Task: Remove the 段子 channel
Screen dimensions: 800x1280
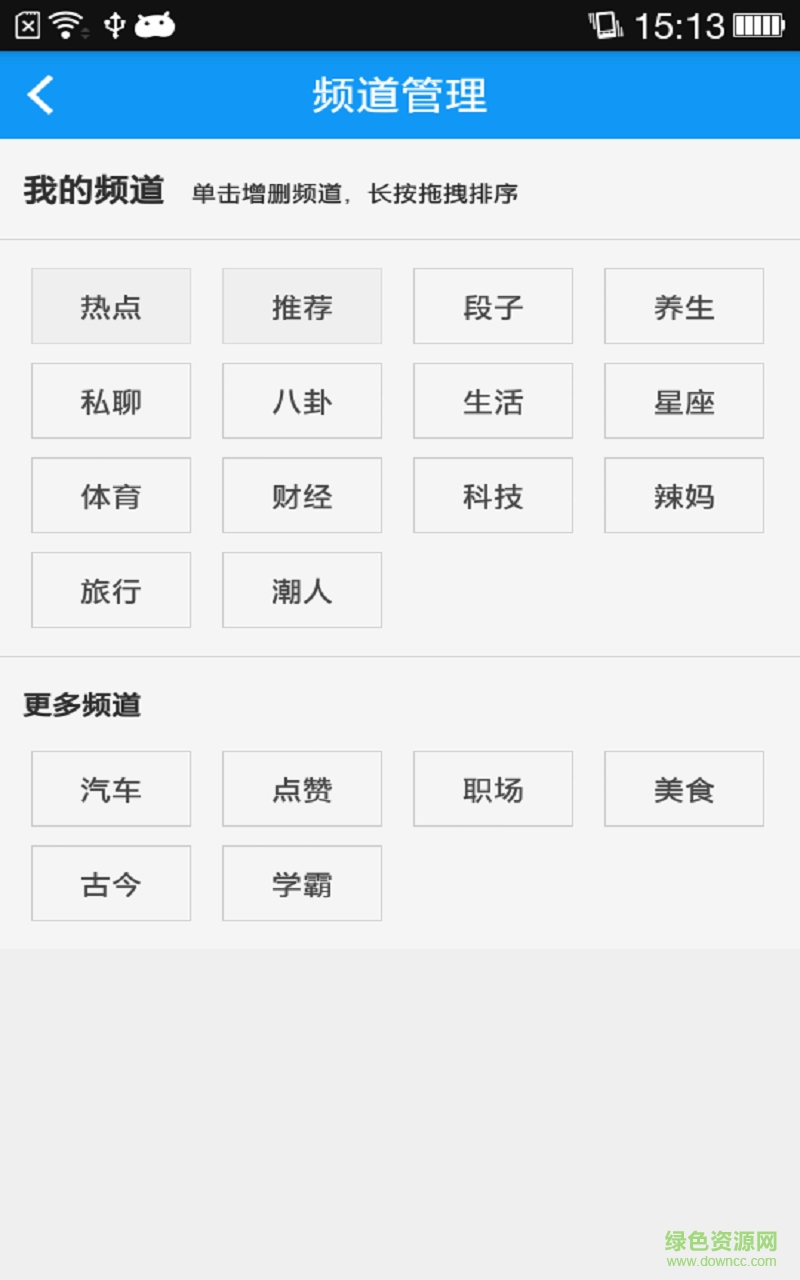Action: tap(493, 306)
